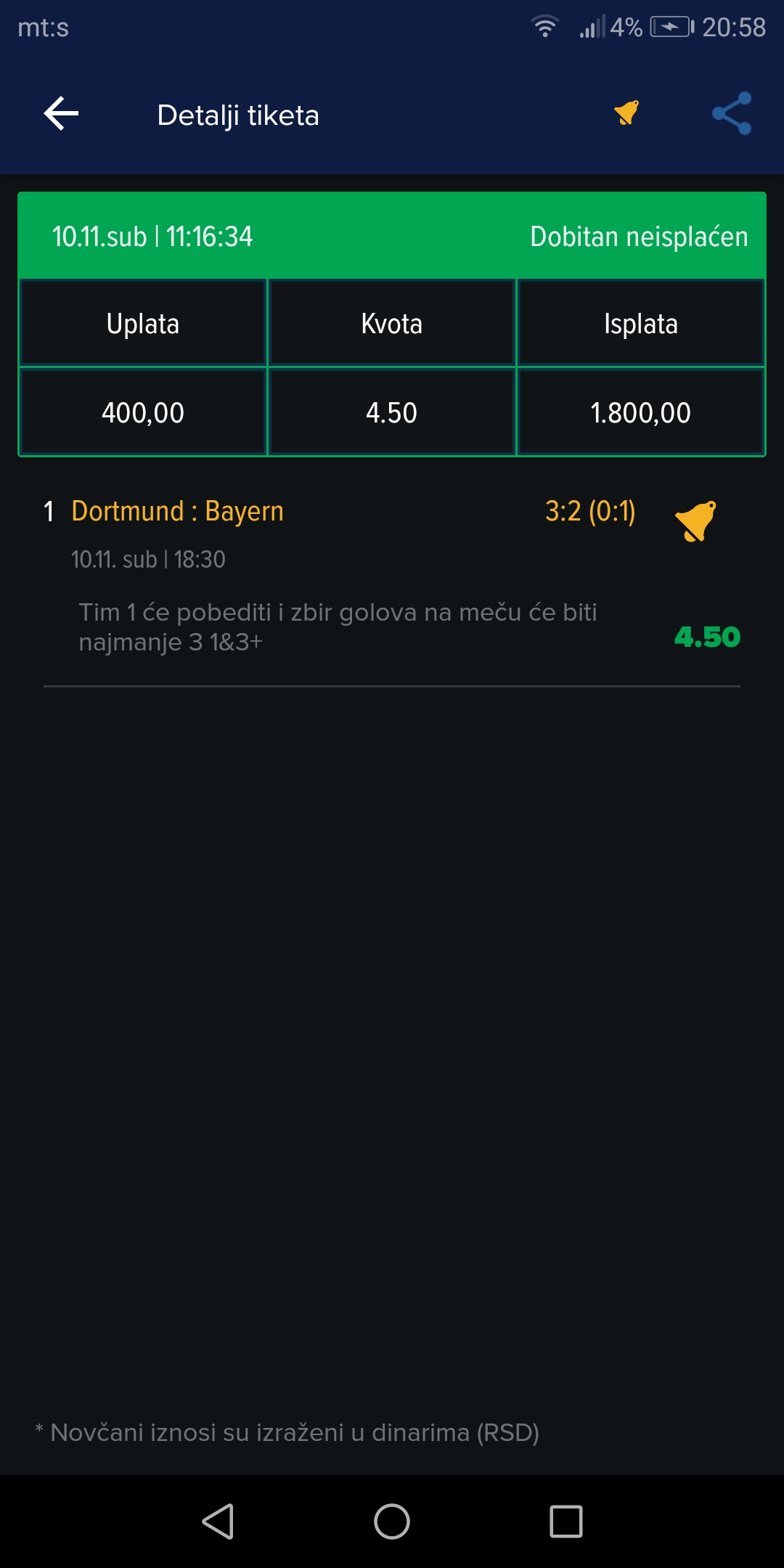Tap the ticket notification bell in the header
784x1568 pixels.
tap(626, 113)
